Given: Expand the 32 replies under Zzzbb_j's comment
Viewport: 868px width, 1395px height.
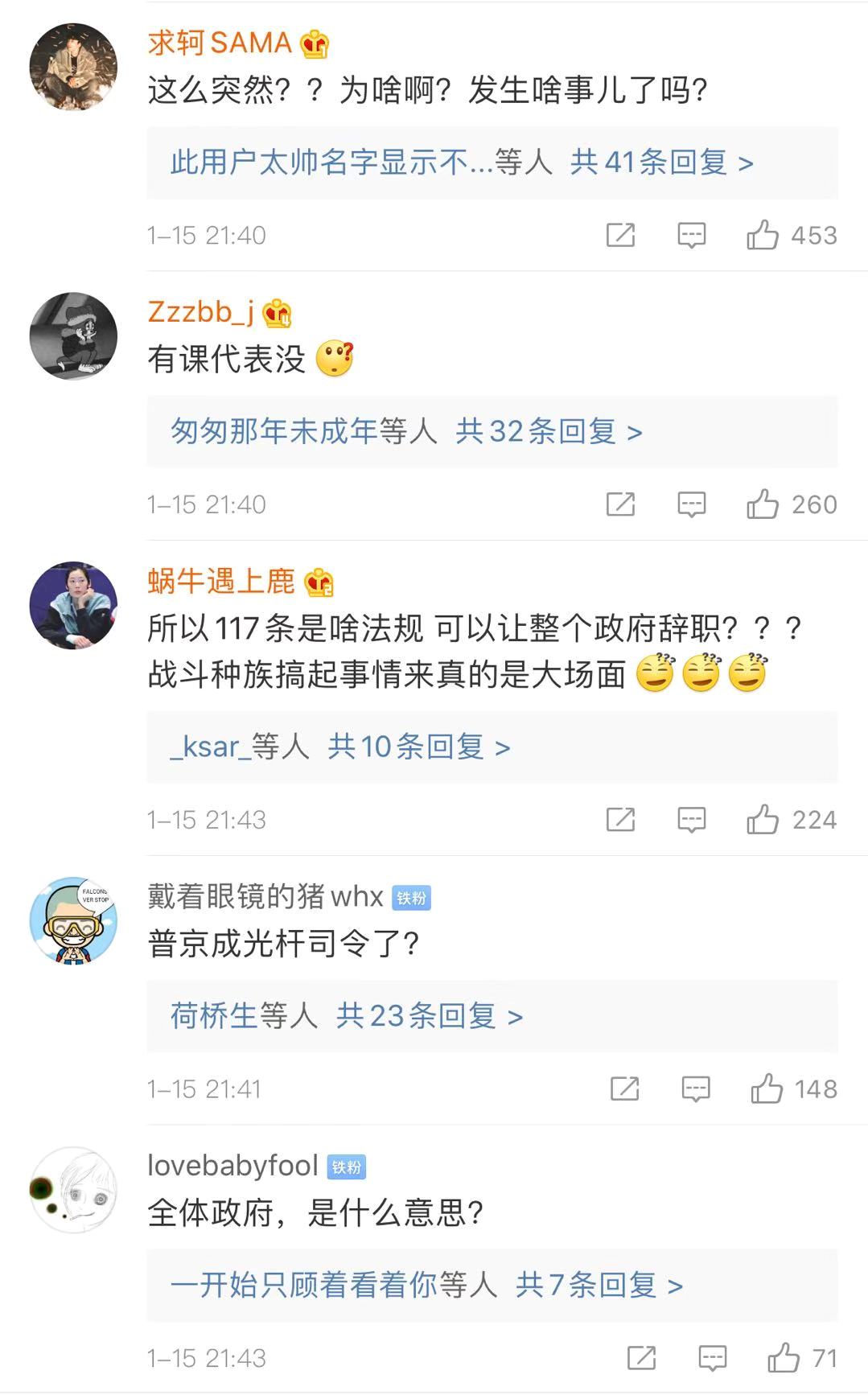Looking at the screenshot, I should tap(549, 432).
